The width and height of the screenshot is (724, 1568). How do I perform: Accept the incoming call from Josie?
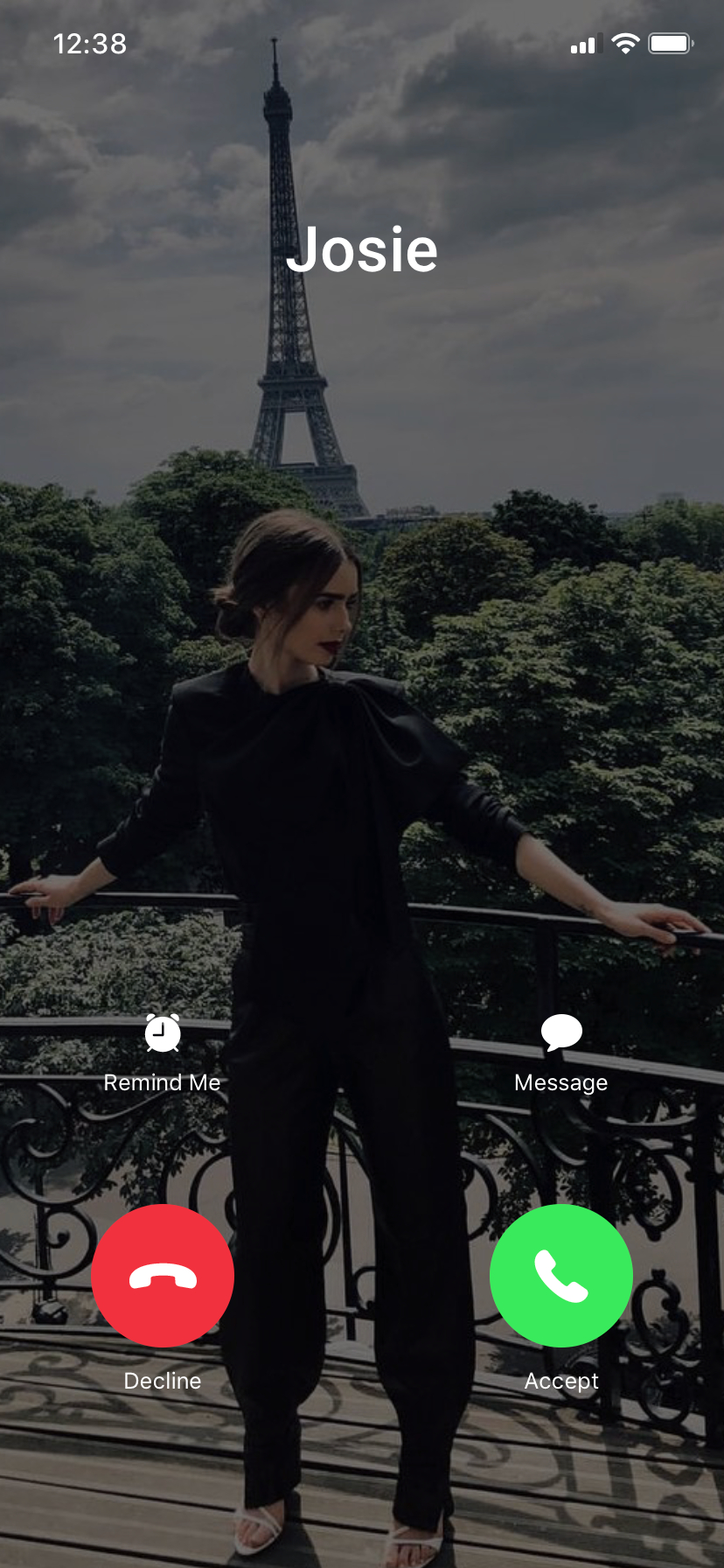click(560, 1275)
